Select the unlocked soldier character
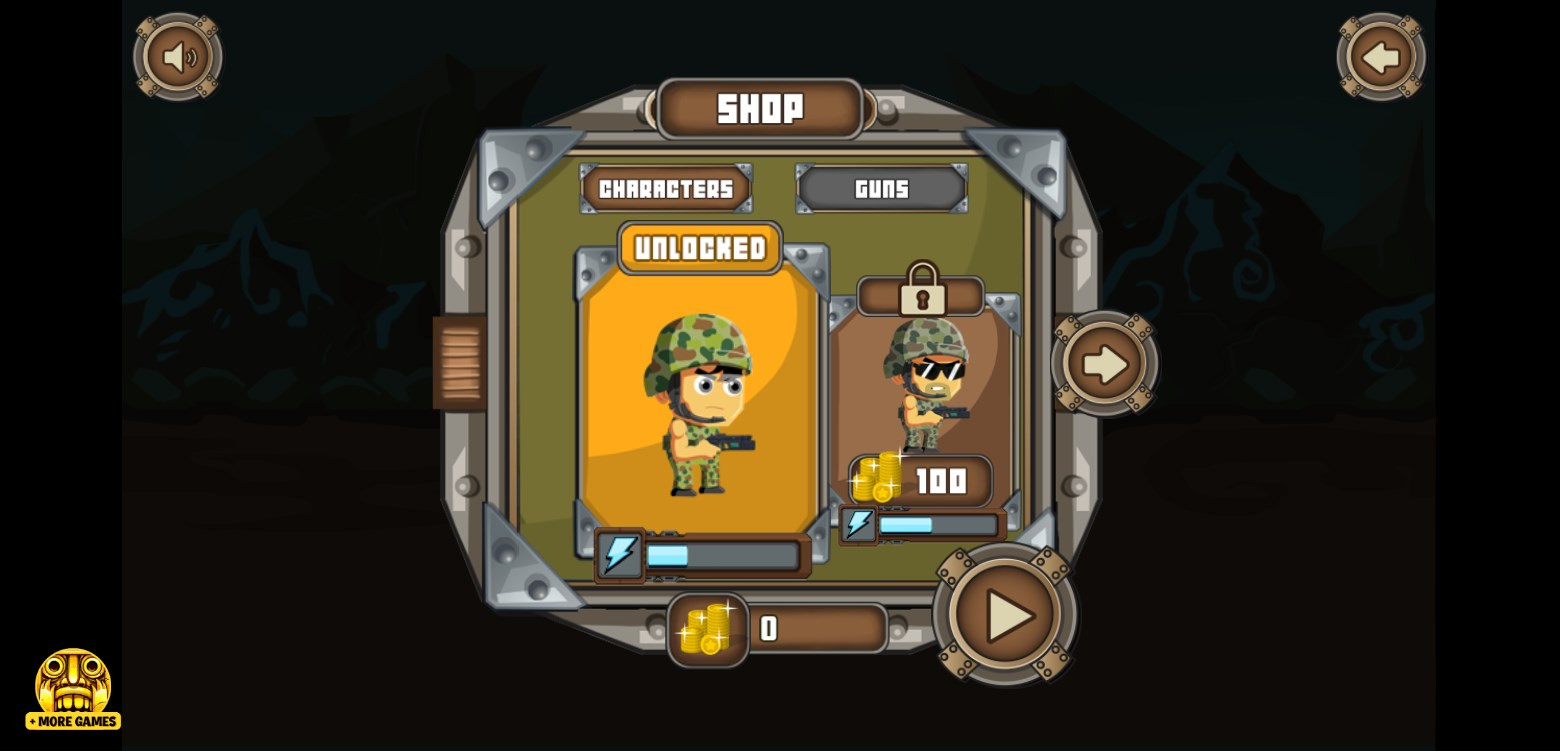This screenshot has width=1560, height=751. [700, 400]
